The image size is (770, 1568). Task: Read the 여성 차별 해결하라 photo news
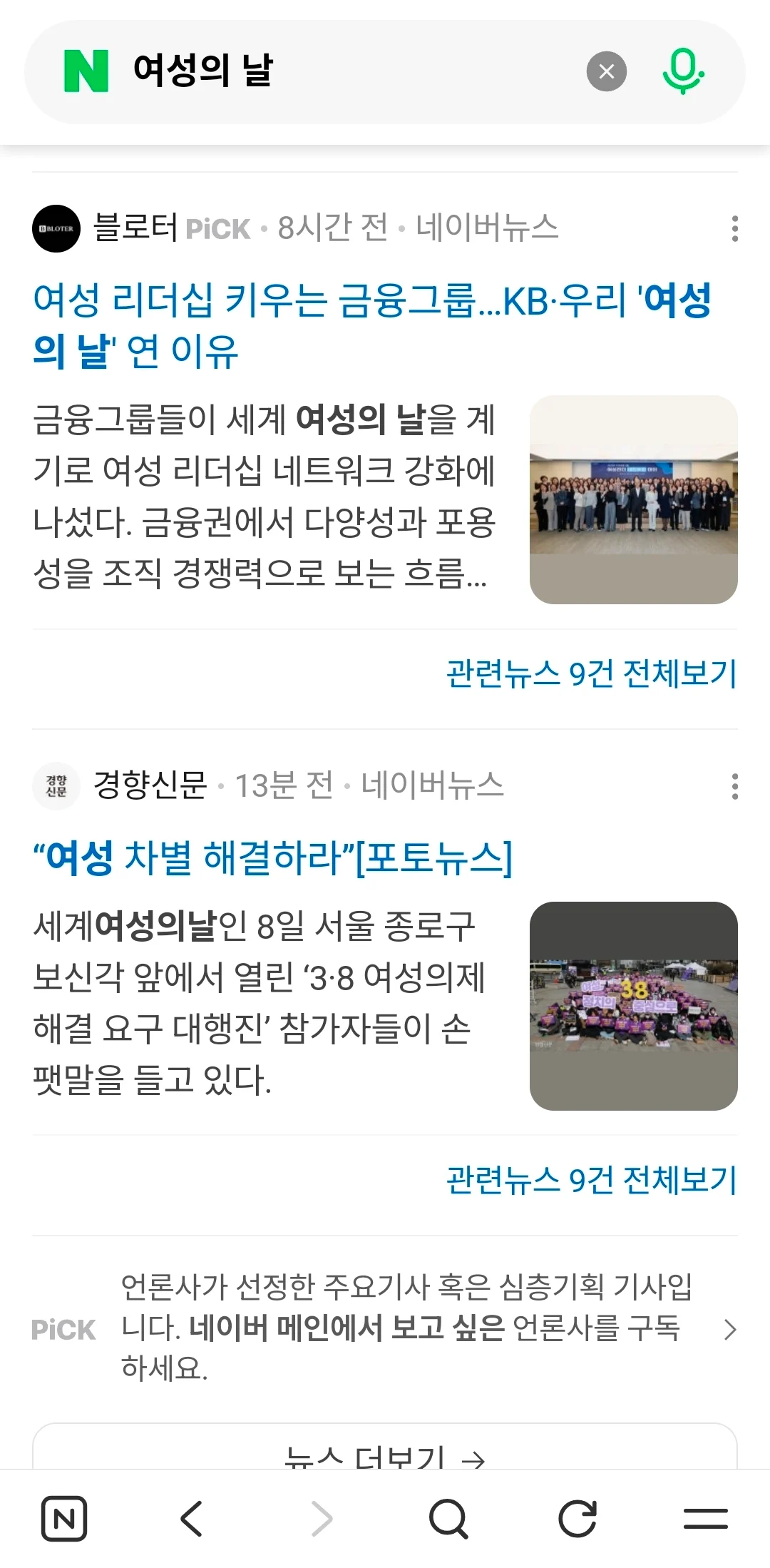[x=272, y=857]
